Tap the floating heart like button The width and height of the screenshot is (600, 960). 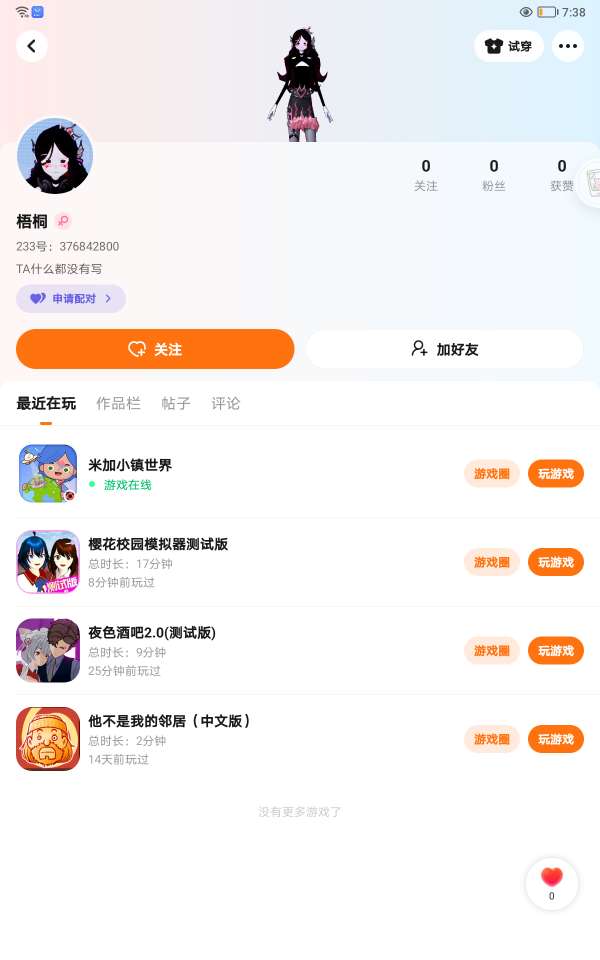coord(552,882)
